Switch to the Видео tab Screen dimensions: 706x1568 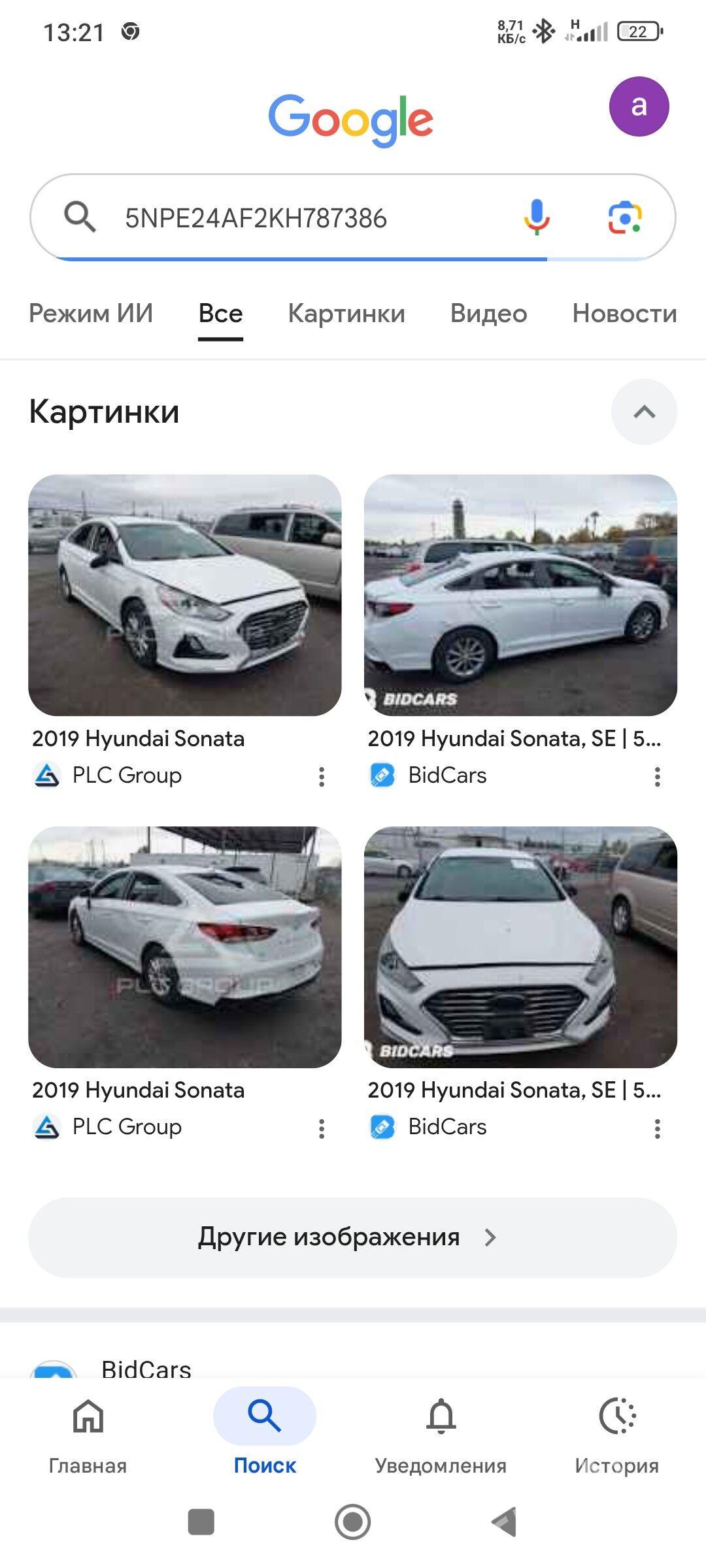click(x=488, y=314)
